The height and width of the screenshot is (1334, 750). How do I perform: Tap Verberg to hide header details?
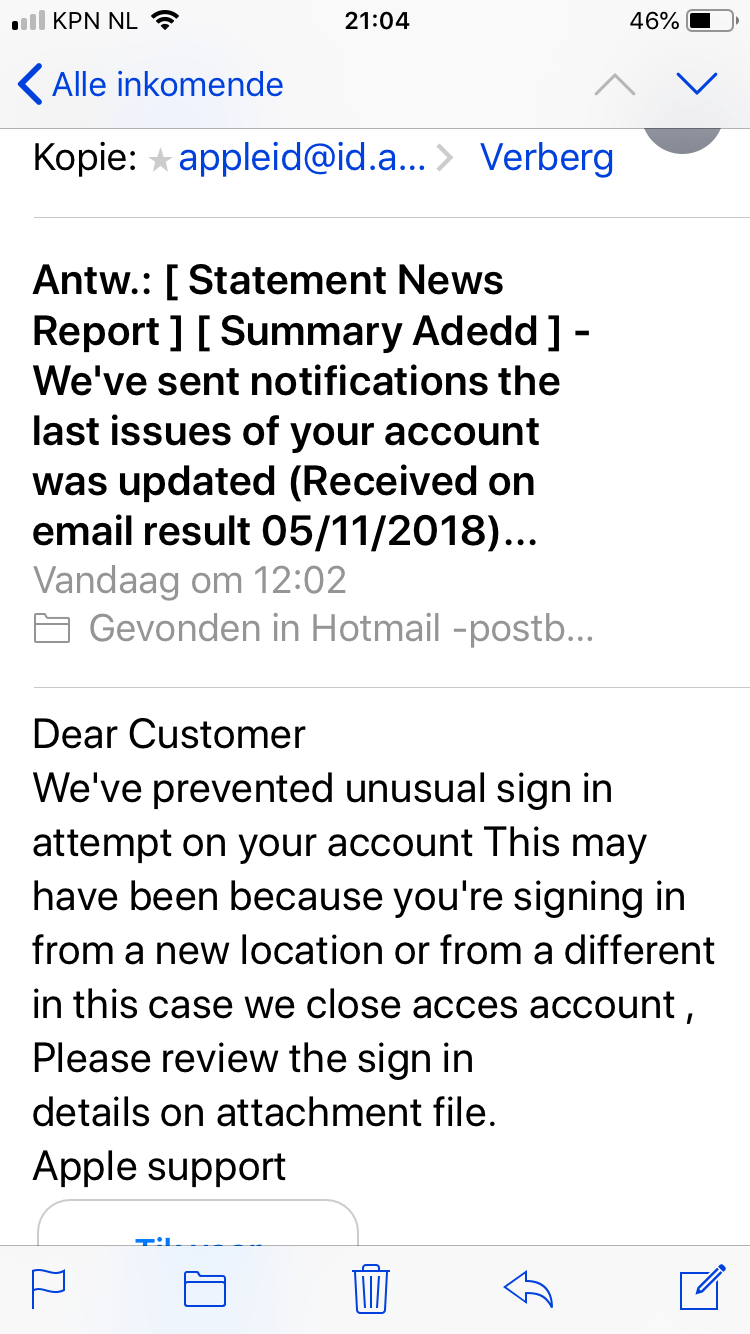tap(547, 158)
